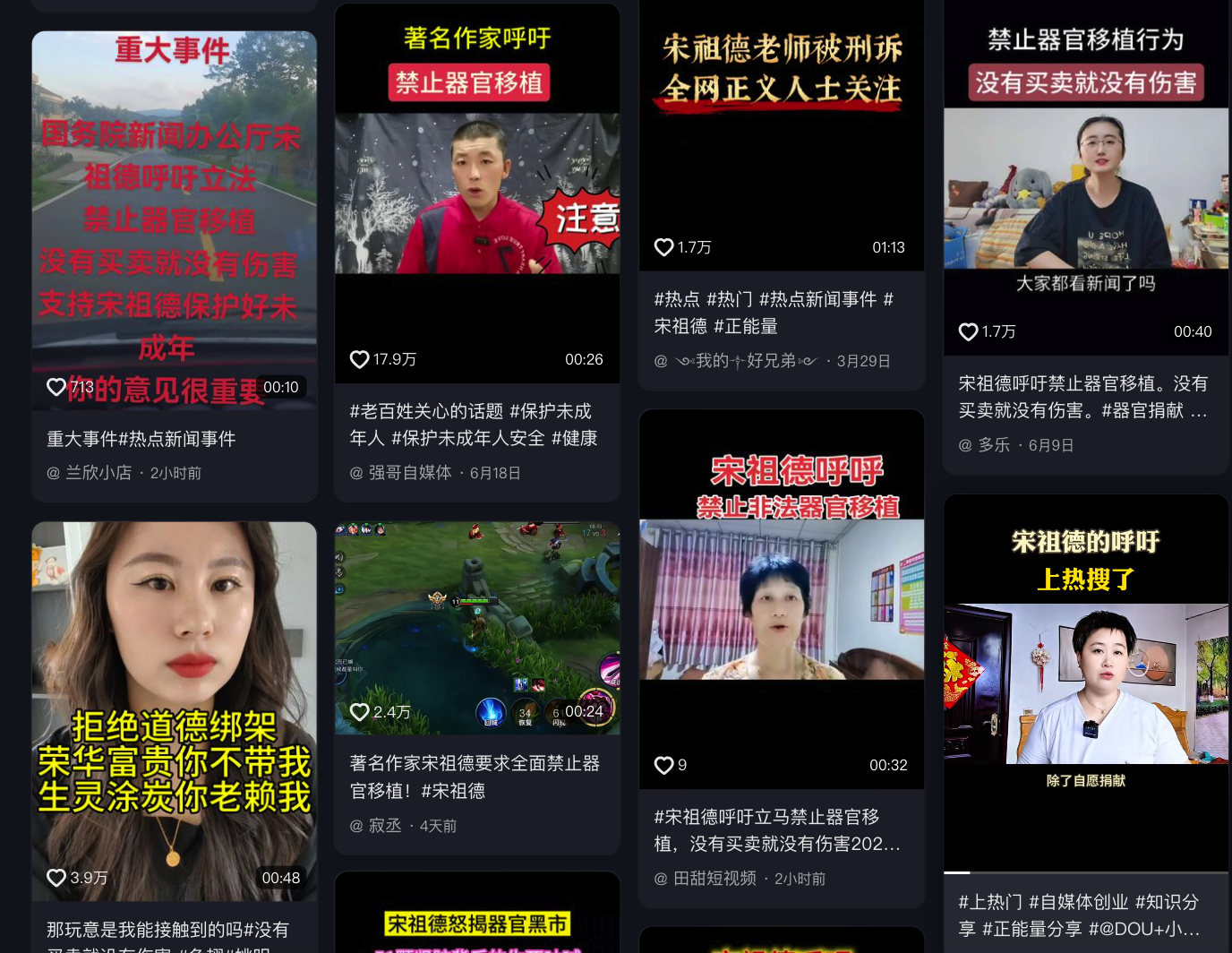Like the 3.9万 拒绝道德绑架 video
The height and width of the screenshot is (953, 1232).
pyautogui.click(x=56, y=878)
